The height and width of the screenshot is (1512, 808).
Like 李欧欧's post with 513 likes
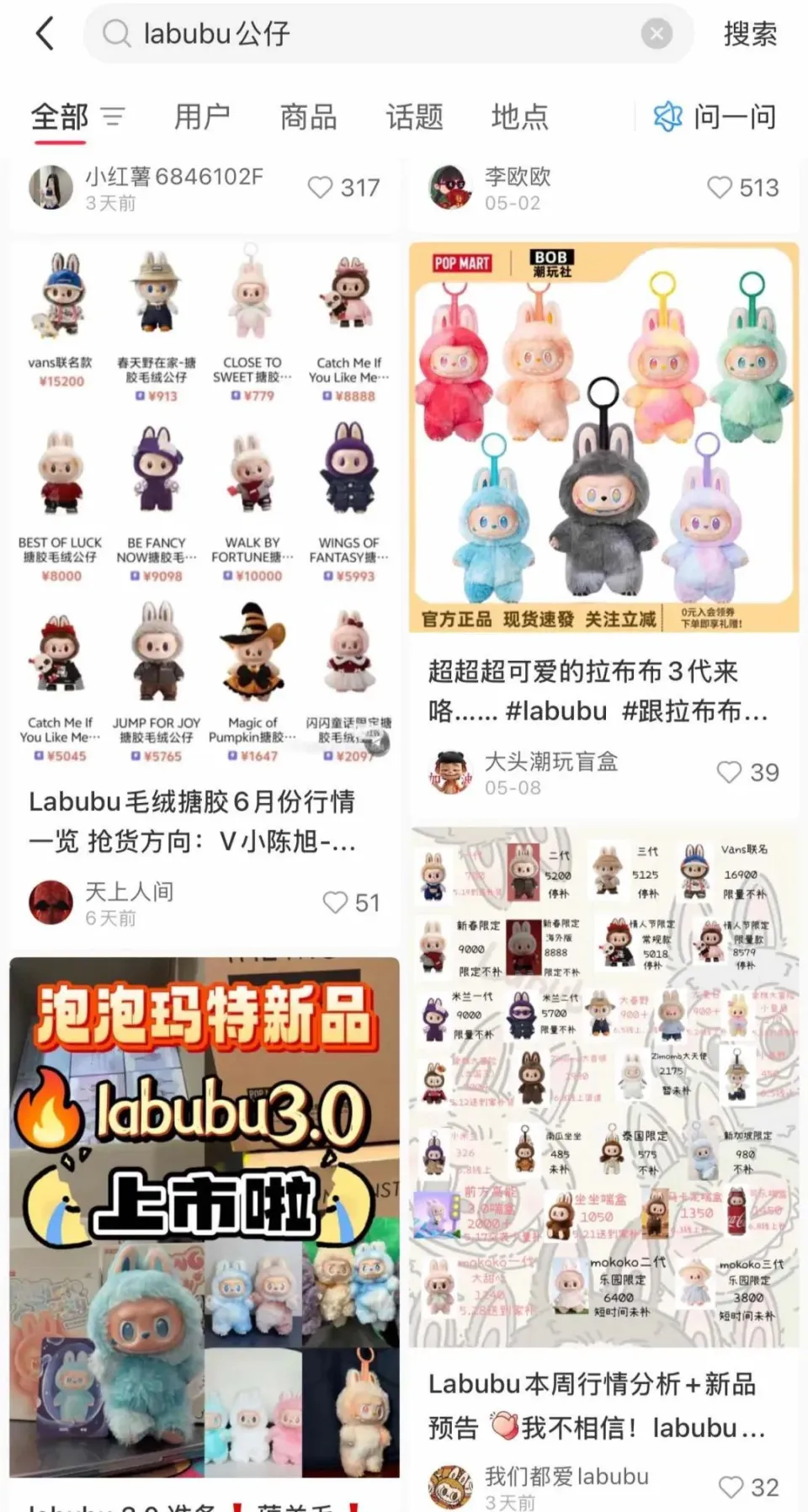point(720,187)
